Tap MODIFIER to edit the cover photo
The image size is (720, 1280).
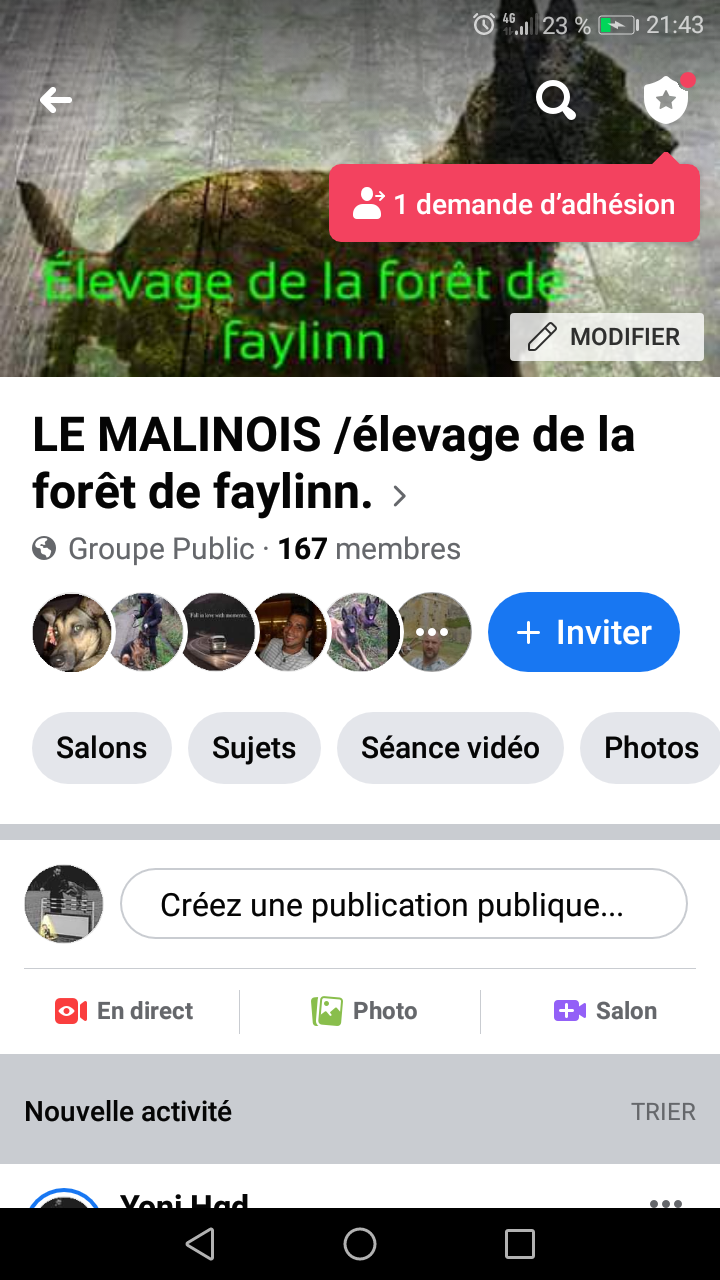607,337
